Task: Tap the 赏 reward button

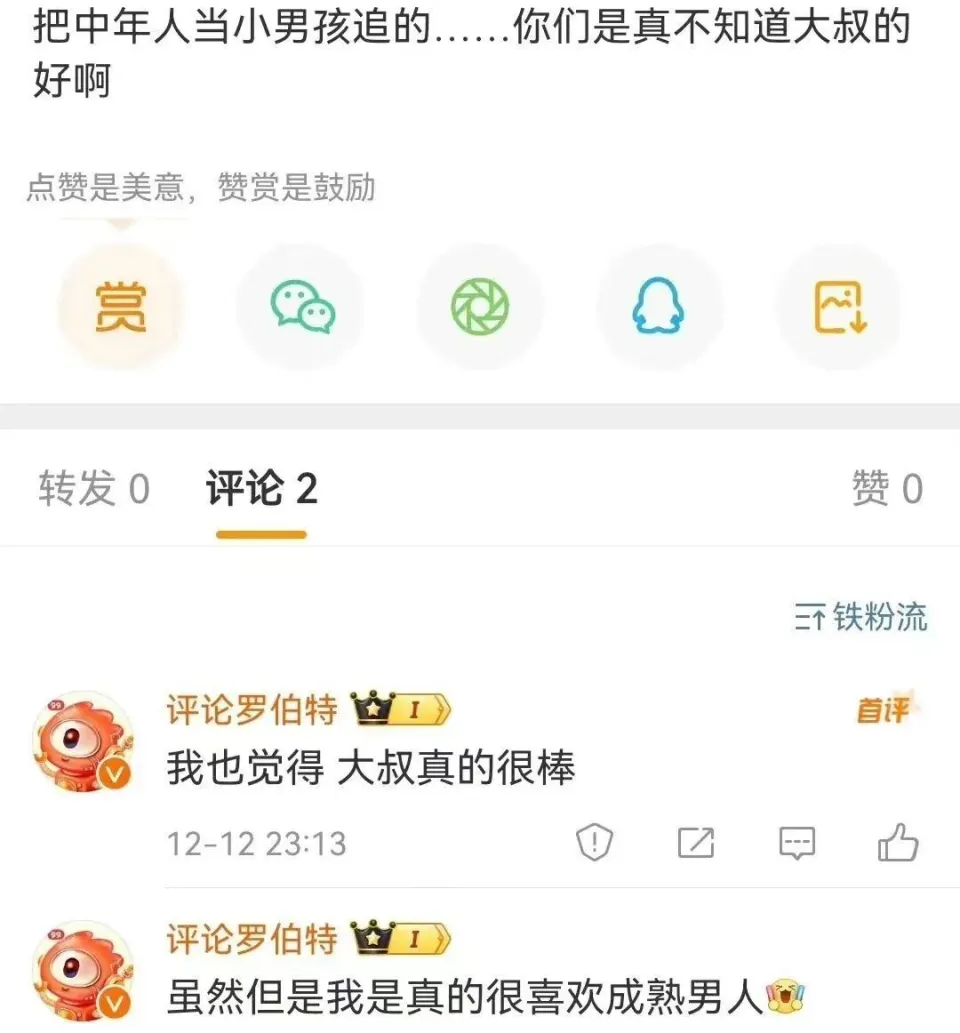Action: click(120, 307)
